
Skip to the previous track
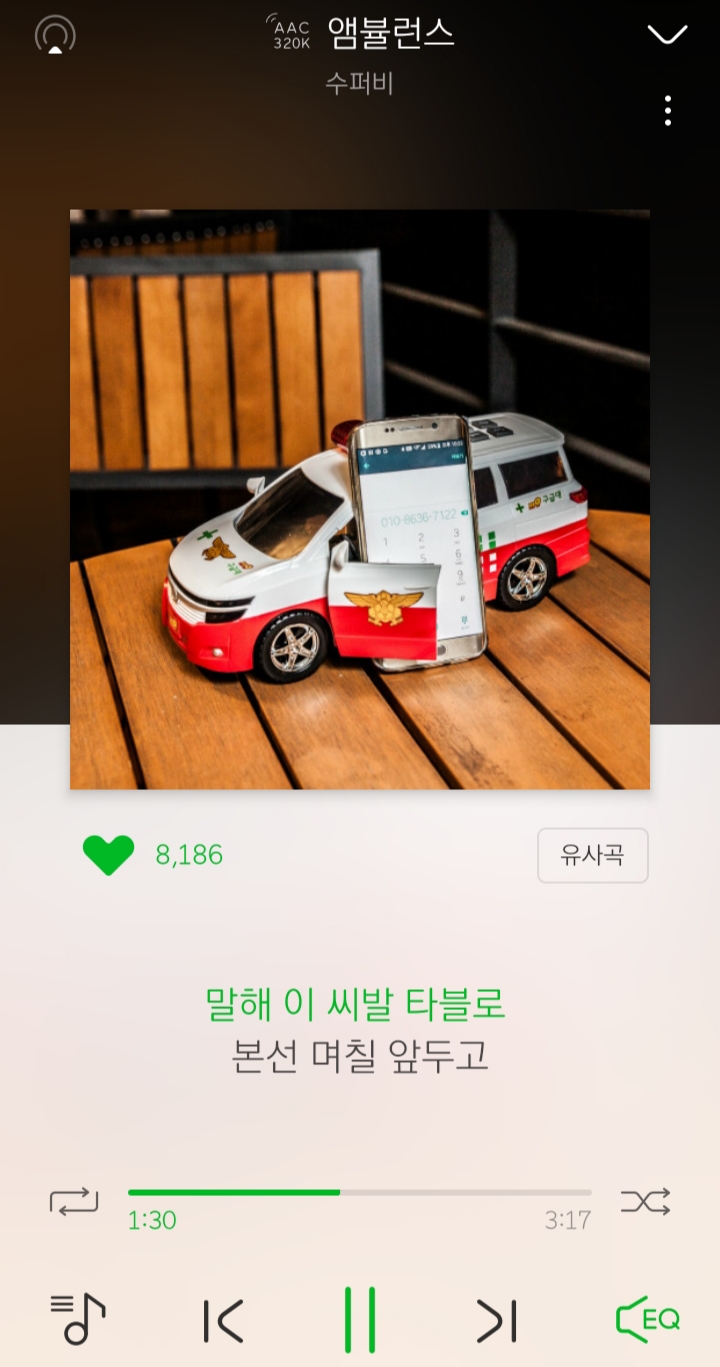[x=223, y=1321]
